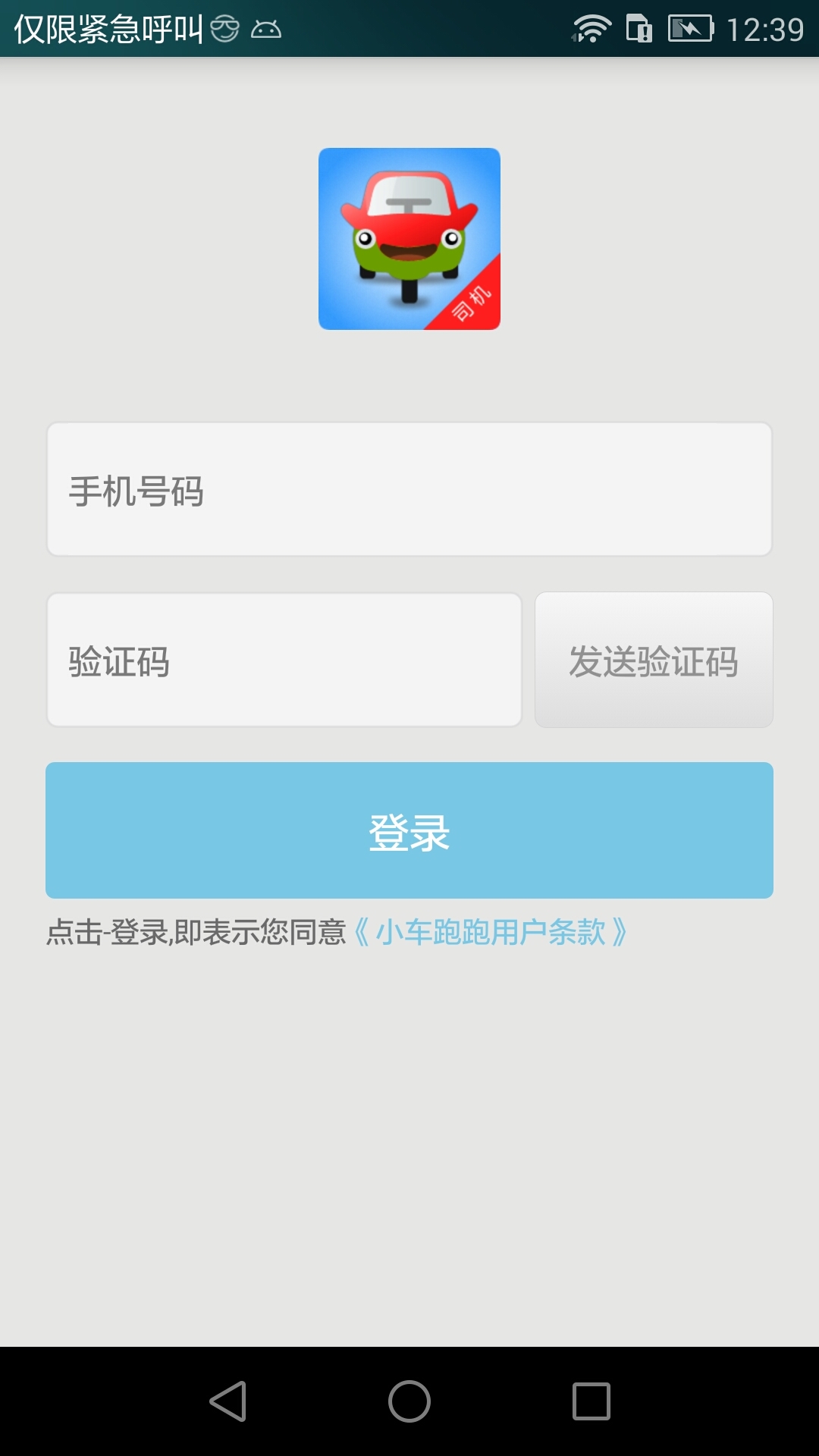Tap the 登录 login button

(409, 830)
